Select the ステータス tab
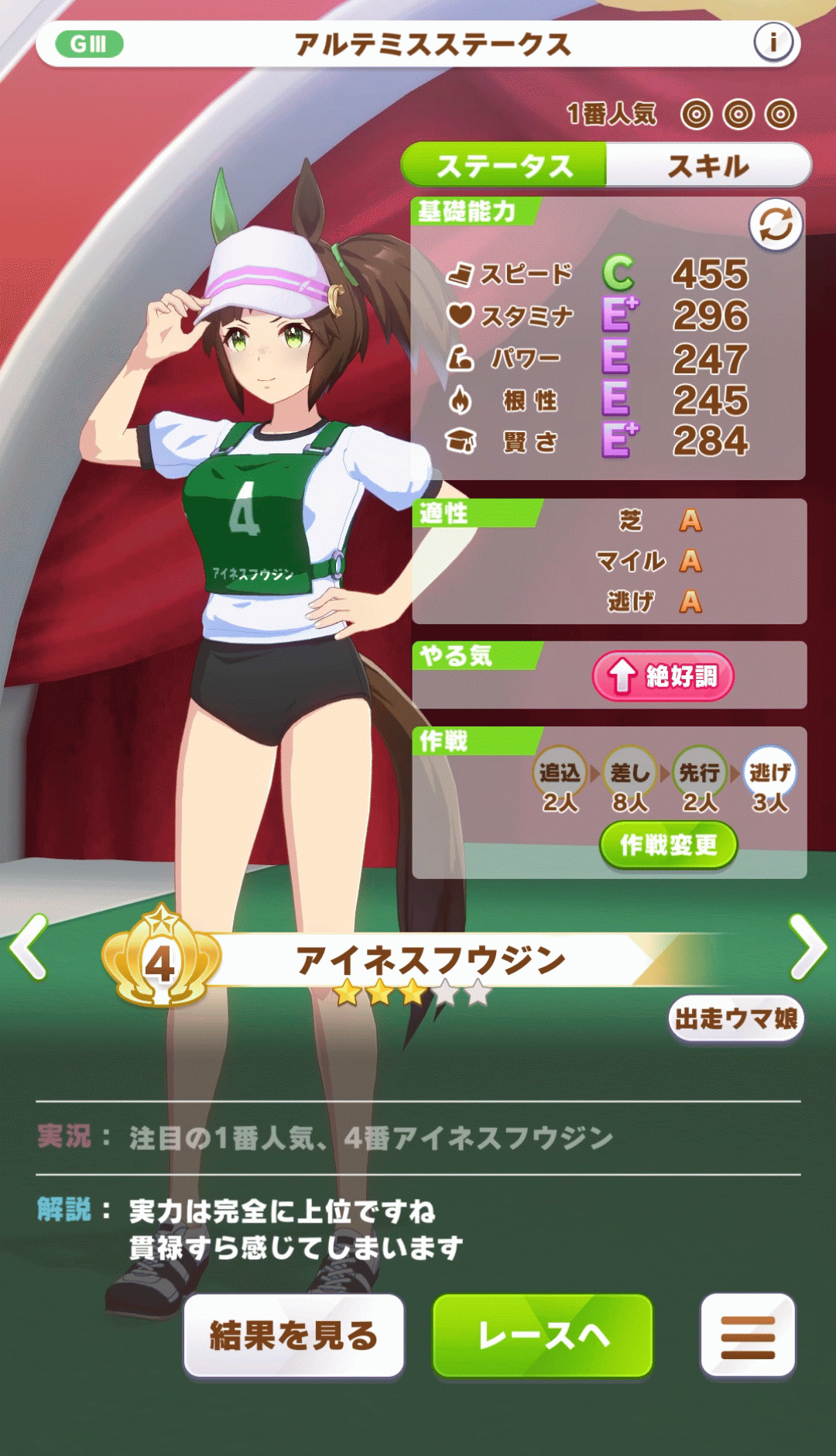This screenshot has width=836, height=1456. pos(504,166)
